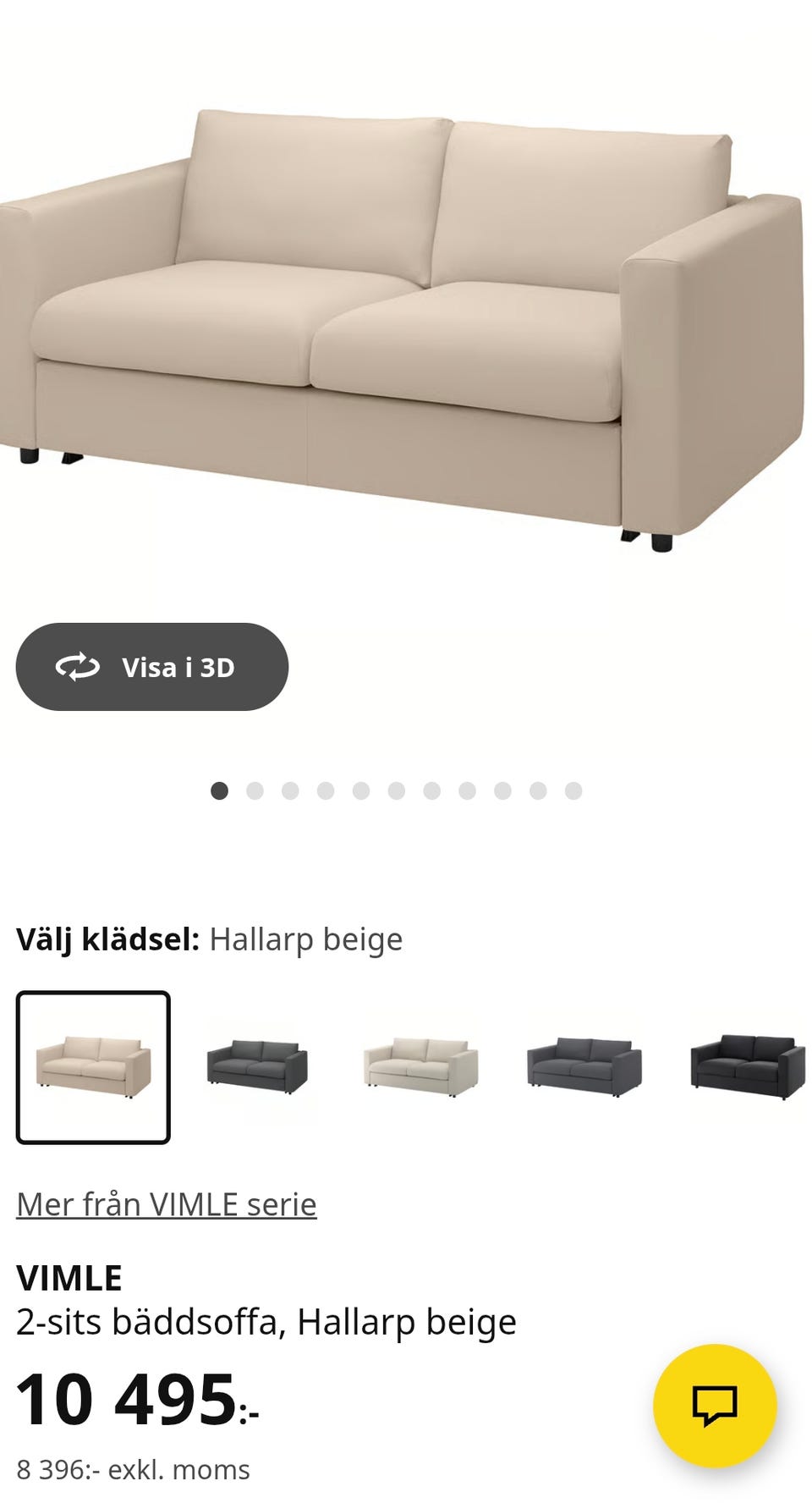Click the "2-sits bäddsoffa, Hallarp beige" subtitle
This screenshot has height=1503, width=812.
tap(266, 1322)
